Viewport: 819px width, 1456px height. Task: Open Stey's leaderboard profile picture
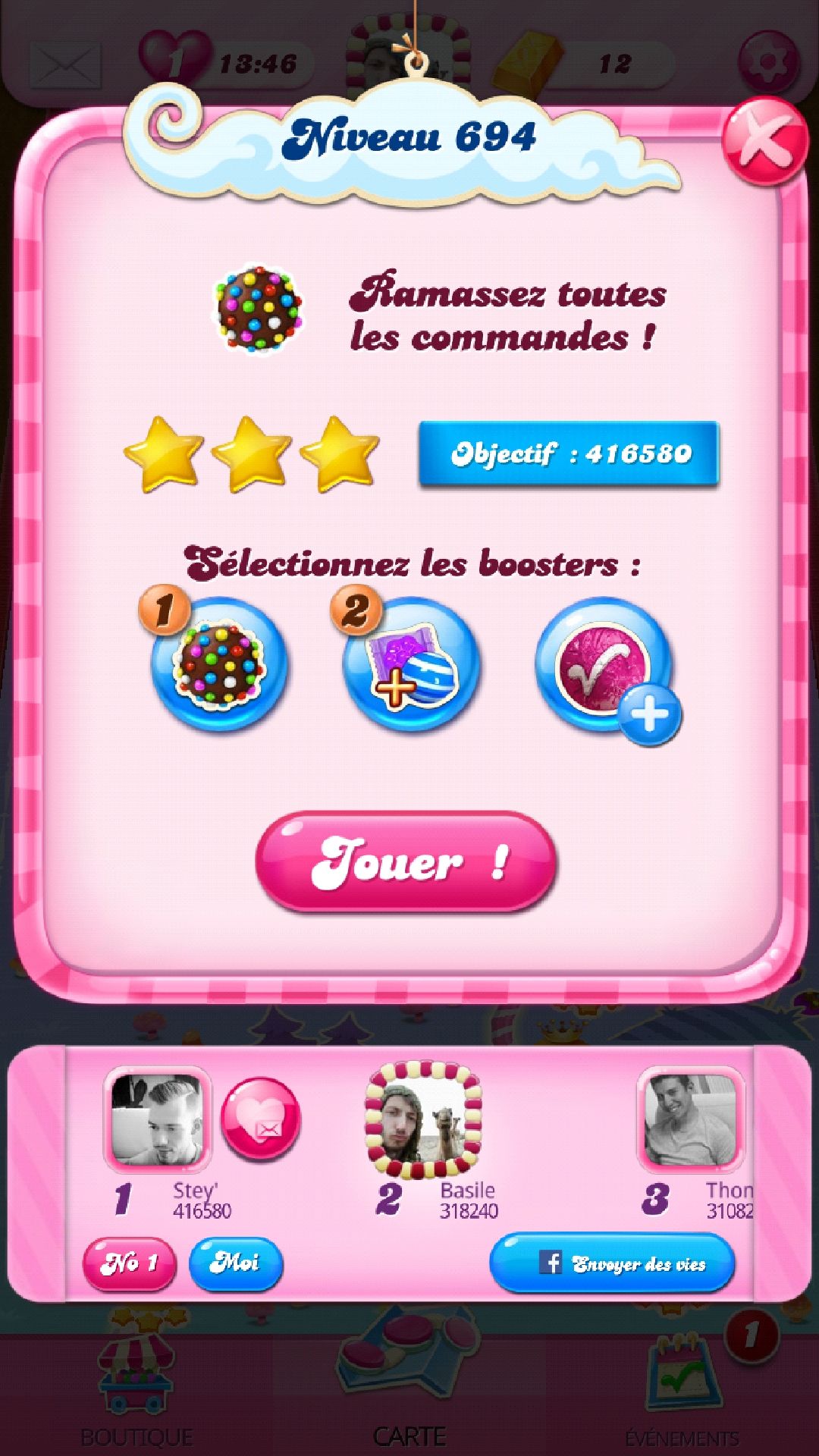pos(157,1119)
